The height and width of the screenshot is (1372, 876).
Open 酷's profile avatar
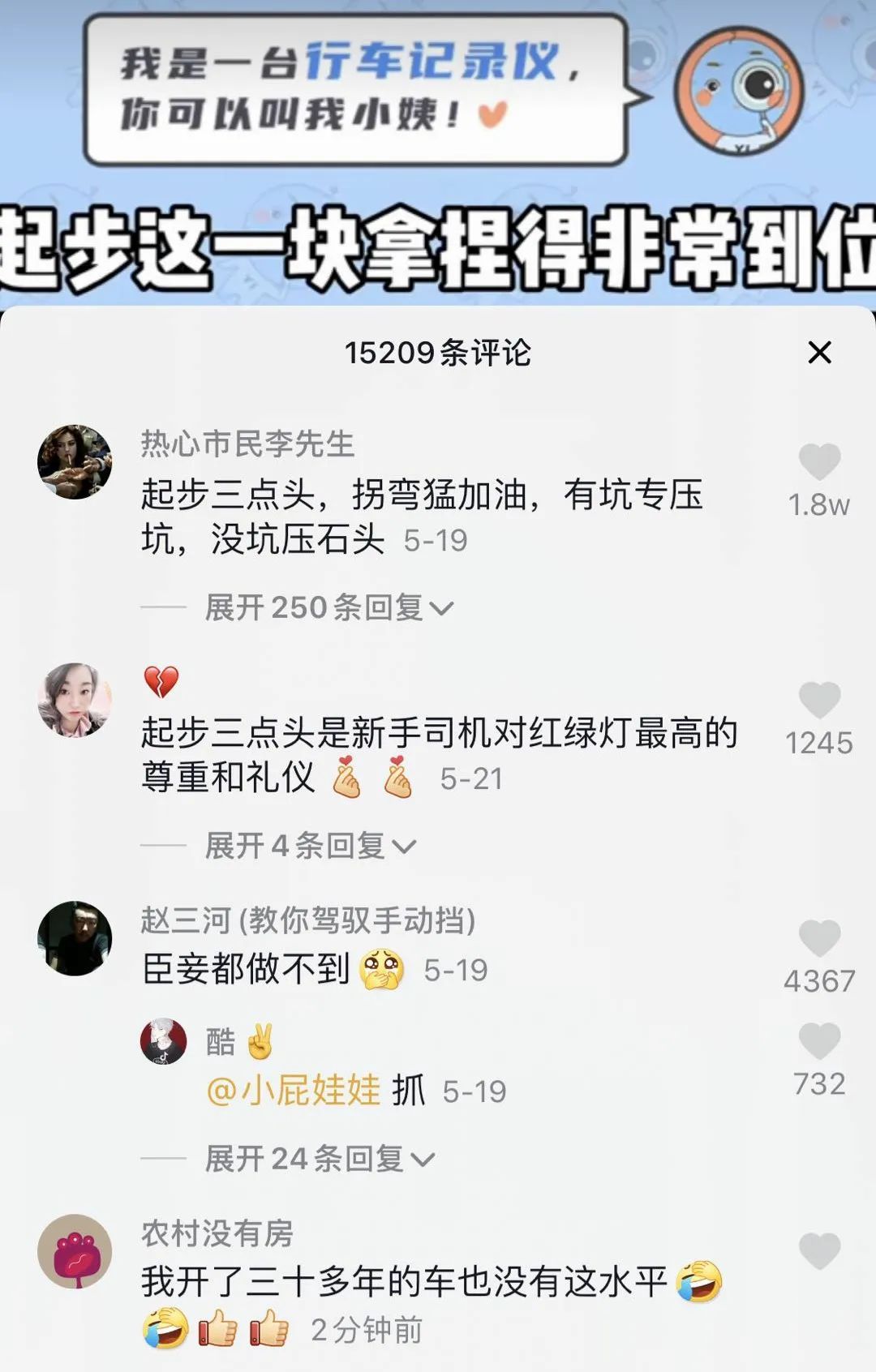164,1041
